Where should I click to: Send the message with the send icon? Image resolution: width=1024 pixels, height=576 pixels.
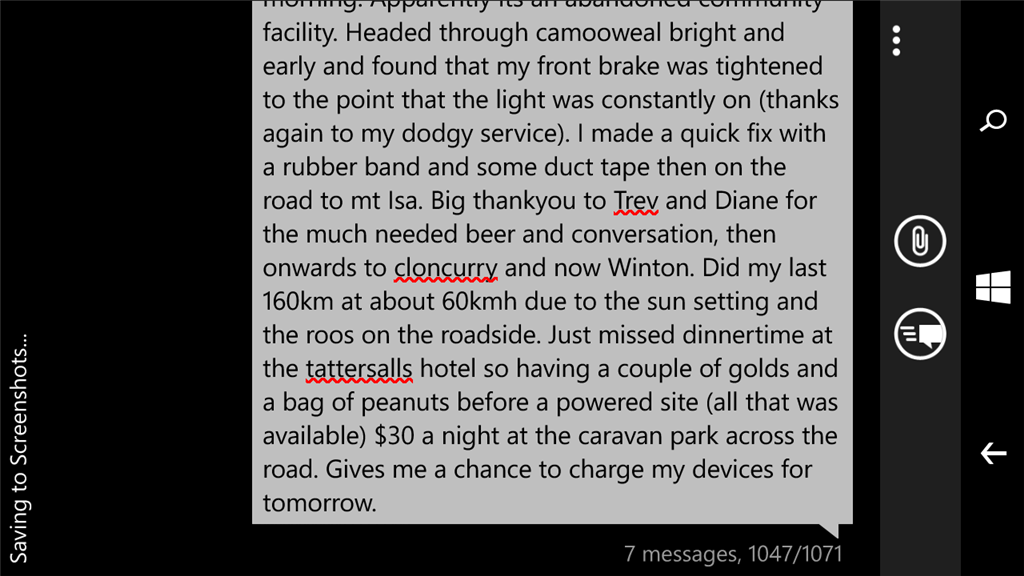click(x=919, y=334)
